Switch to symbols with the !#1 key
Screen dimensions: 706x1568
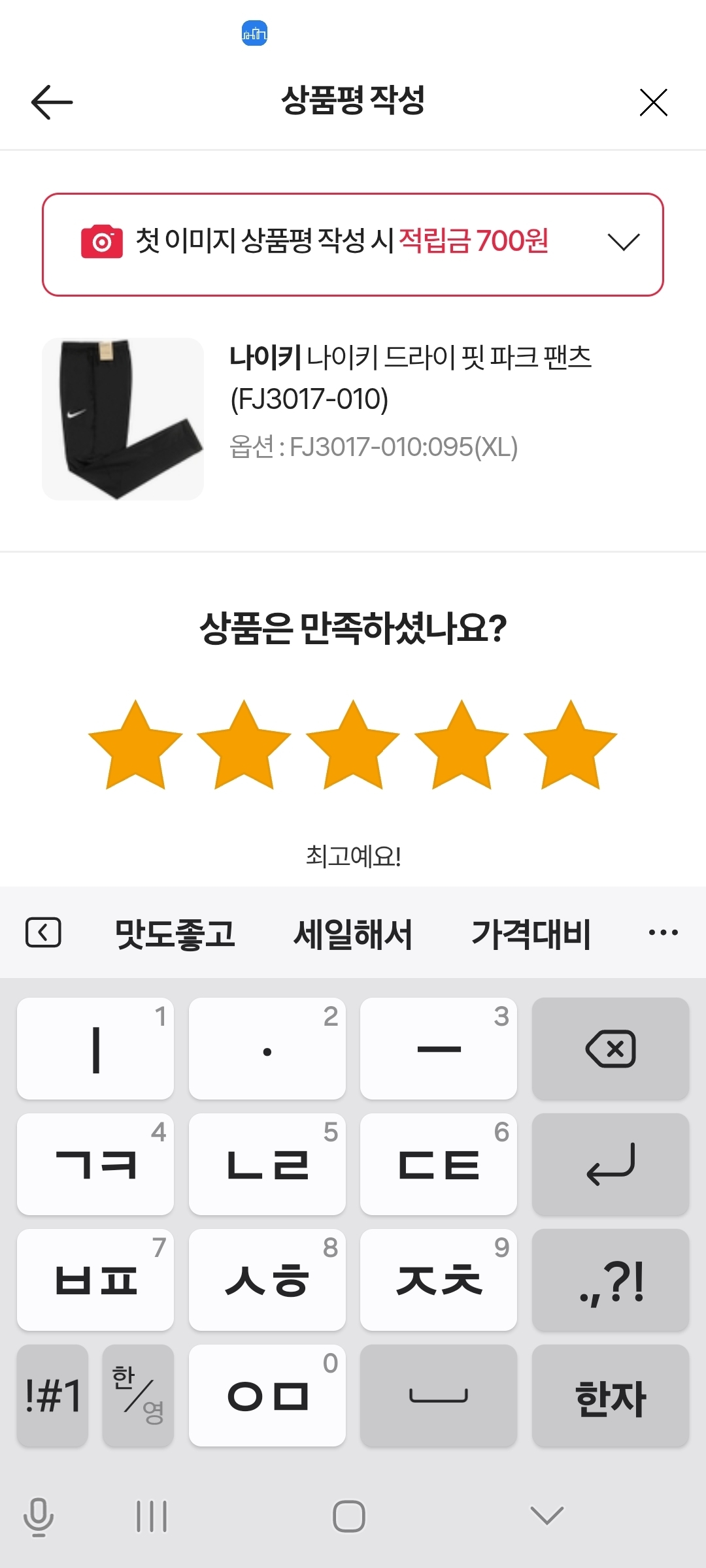pyautogui.click(x=52, y=1396)
